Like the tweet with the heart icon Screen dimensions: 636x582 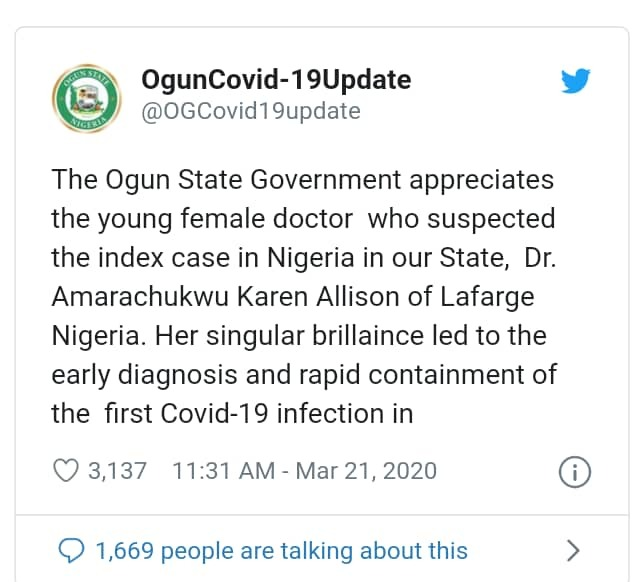tap(66, 470)
